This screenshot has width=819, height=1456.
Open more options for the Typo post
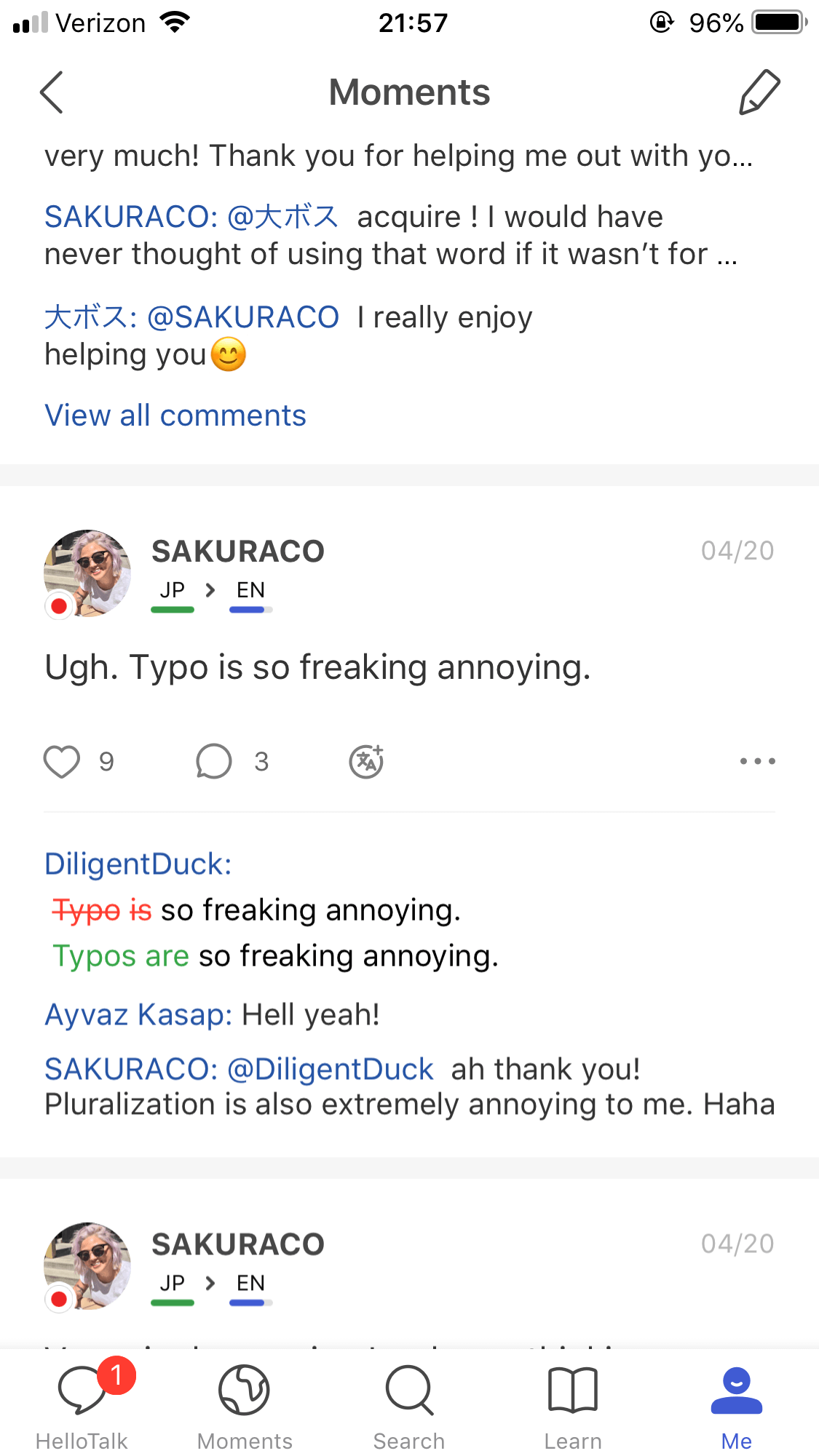point(757,762)
